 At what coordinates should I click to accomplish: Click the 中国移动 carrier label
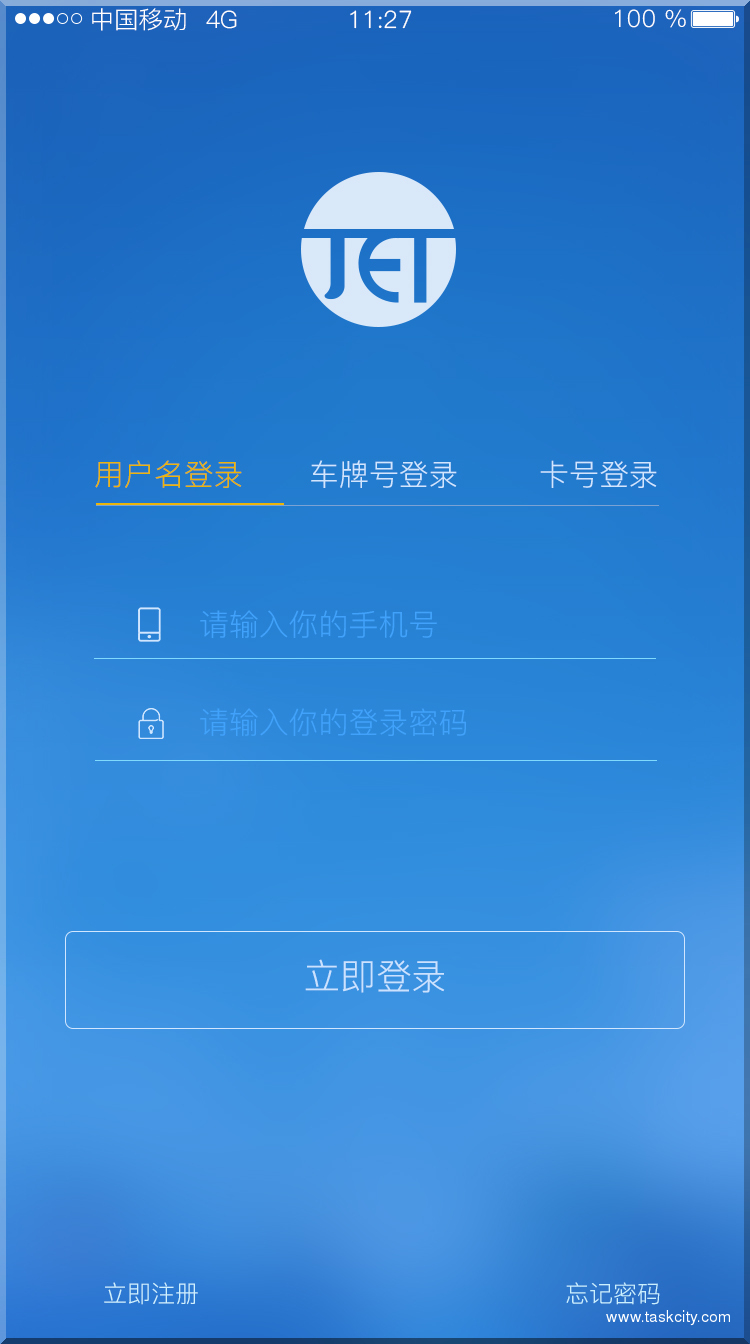click(x=137, y=18)
